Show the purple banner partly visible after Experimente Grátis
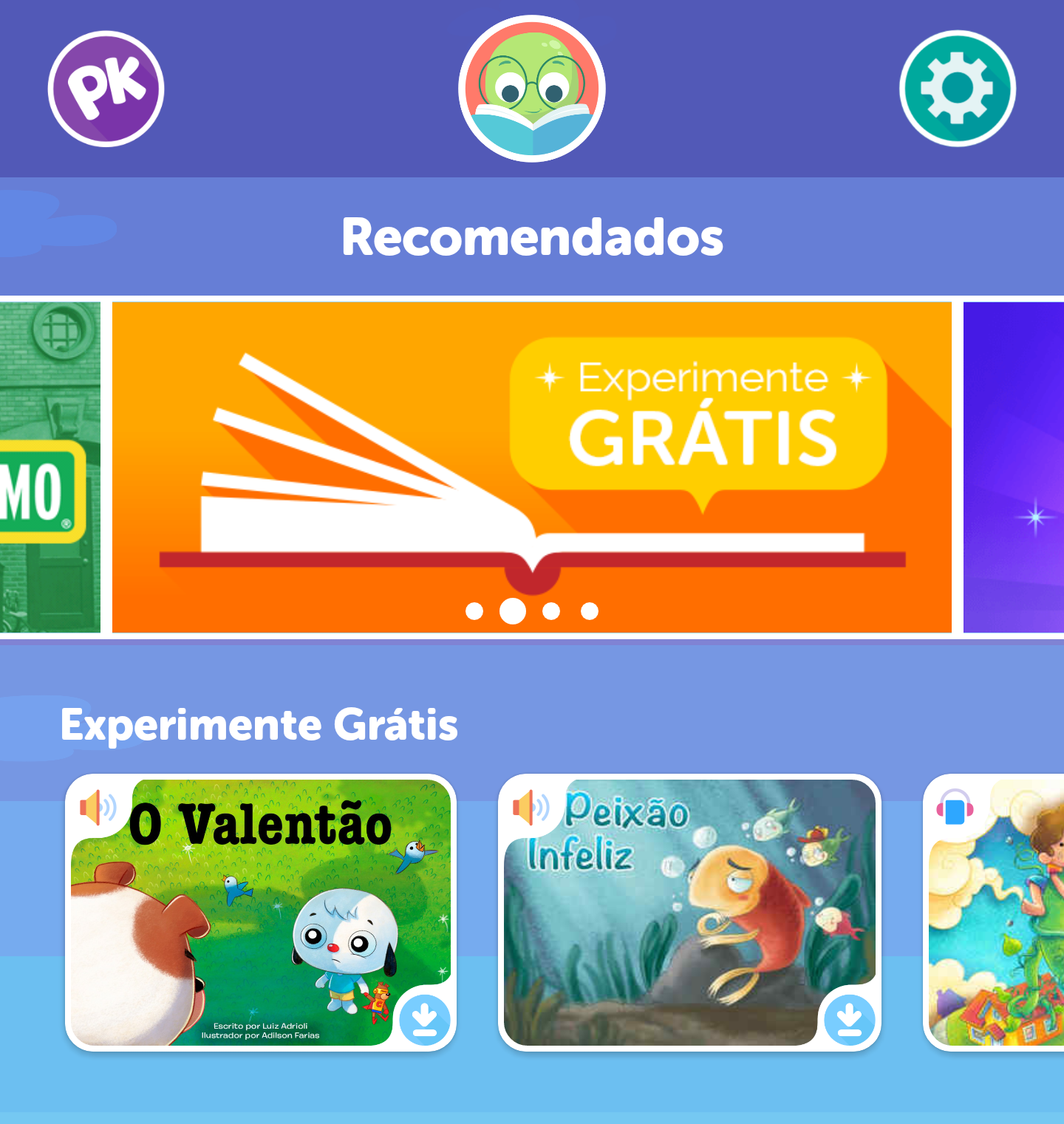Screen dimensions: 1064x1124 pyautogui.click(x=1014, y=467)
